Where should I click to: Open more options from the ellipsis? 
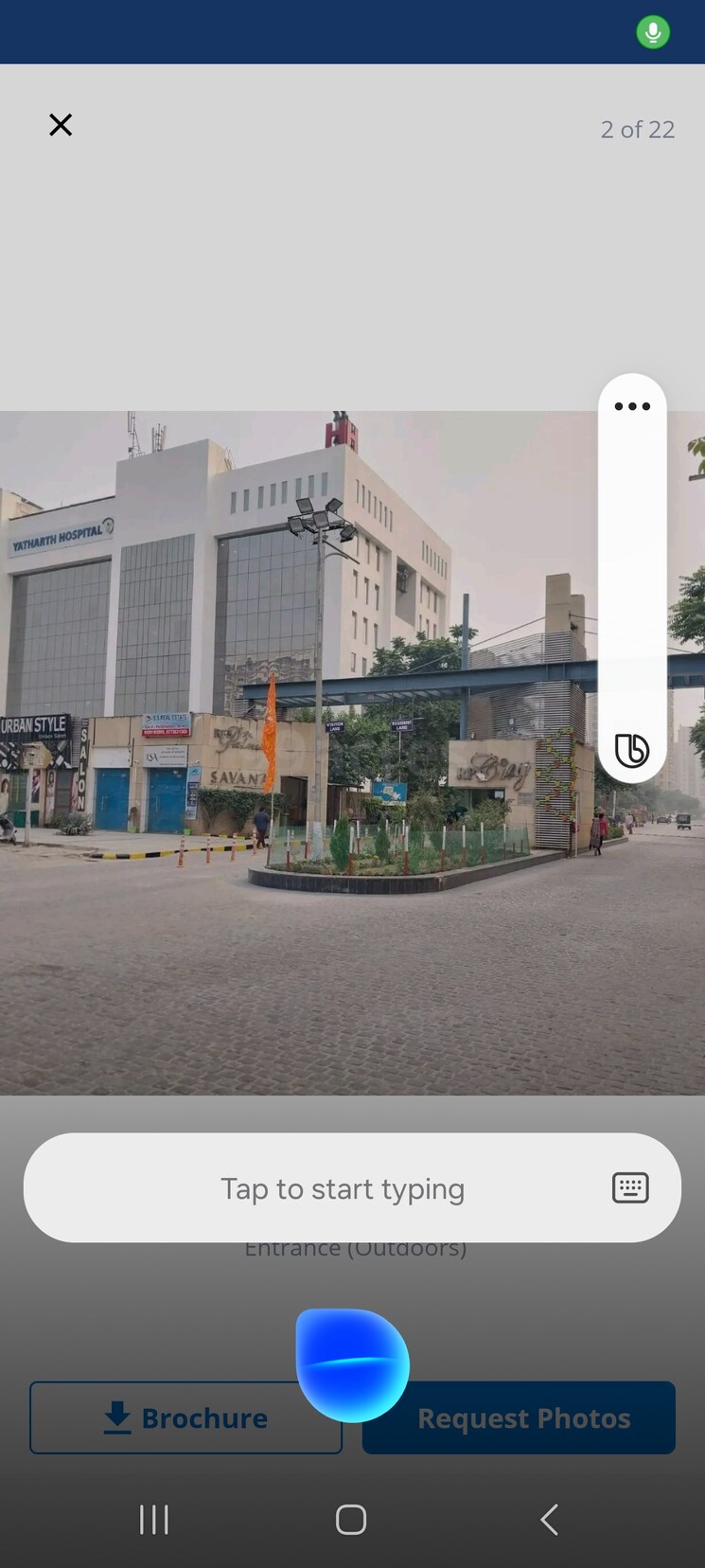631,406
